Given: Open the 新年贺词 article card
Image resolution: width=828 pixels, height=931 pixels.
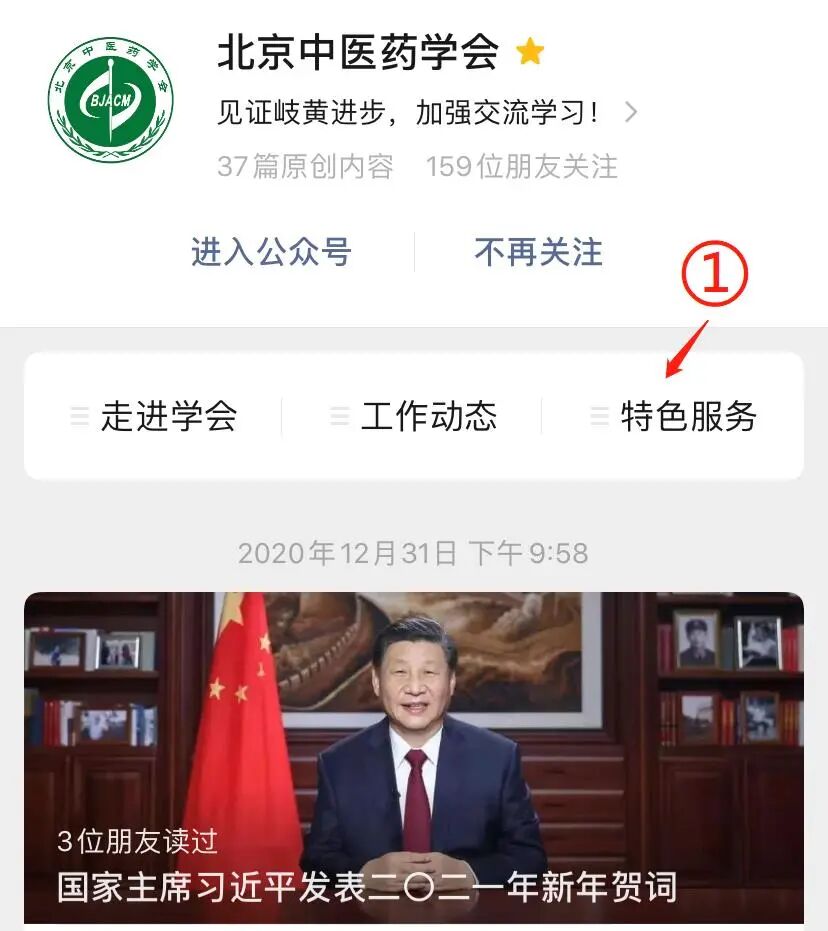Looking at the screenshot, I should pyautogui.click(x=414, y=757).
